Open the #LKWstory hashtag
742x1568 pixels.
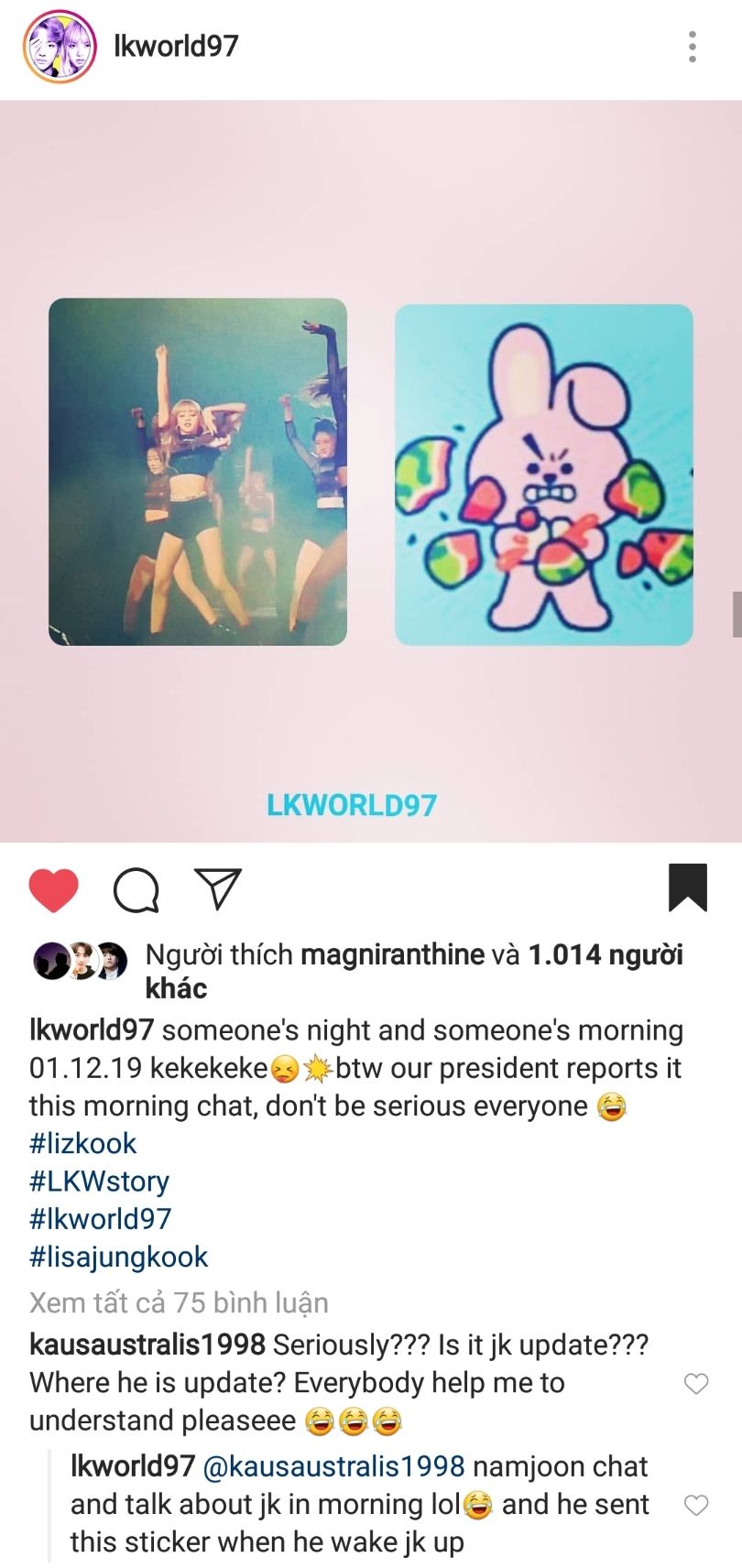pyautogui.click(x=99, y=1181)
